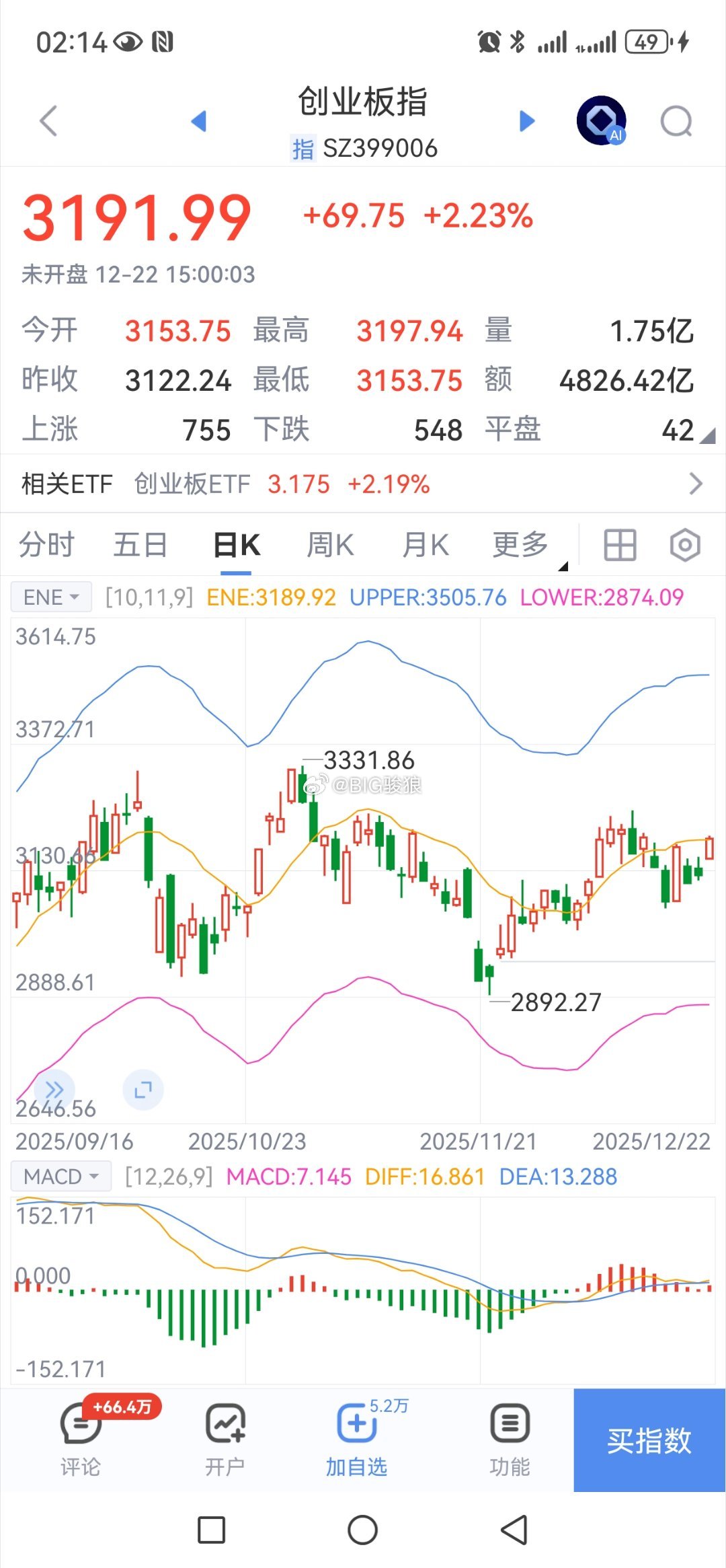Switch to previous index with left blue arrow
Viewport: 726px width, 1568px height.
tap(198, 120)
